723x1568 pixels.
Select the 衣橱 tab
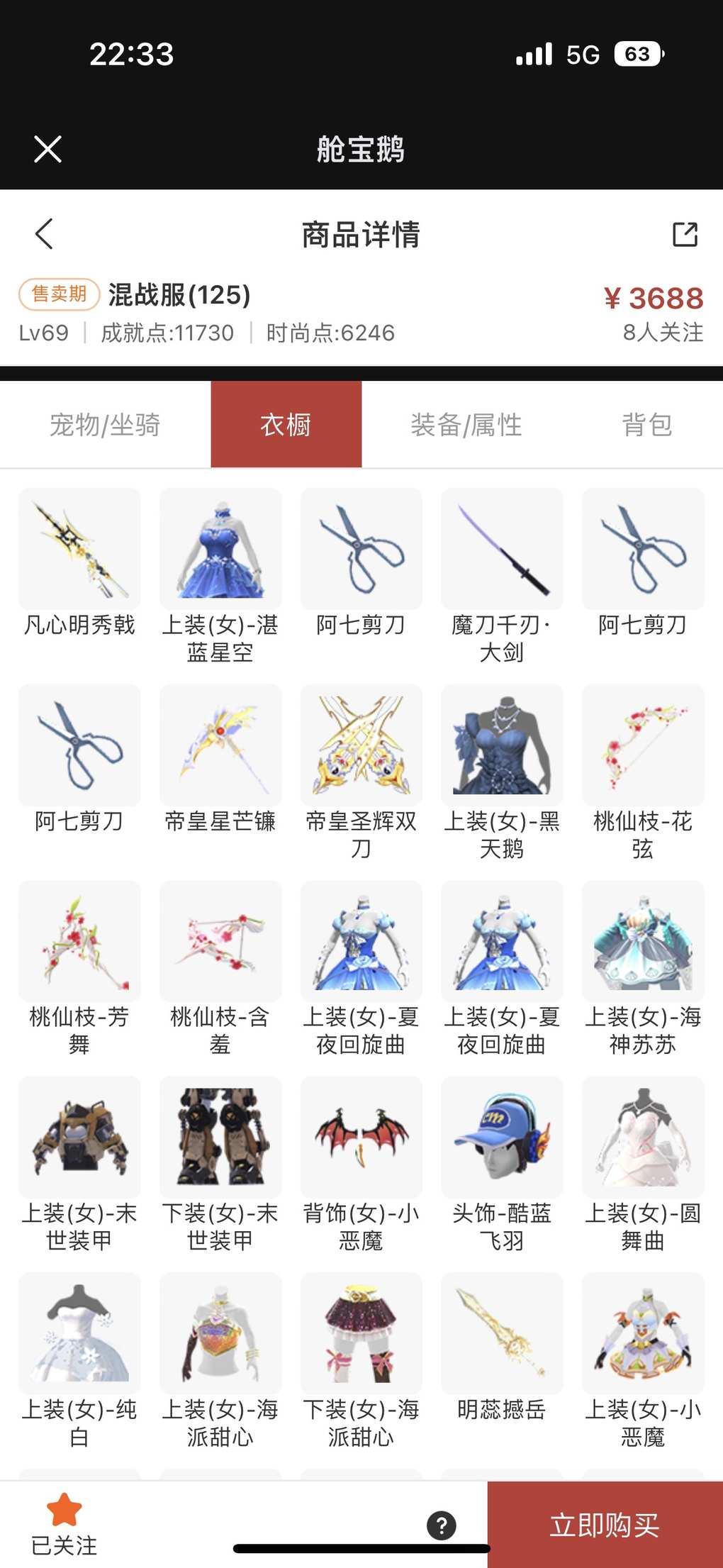coord(286,425)
